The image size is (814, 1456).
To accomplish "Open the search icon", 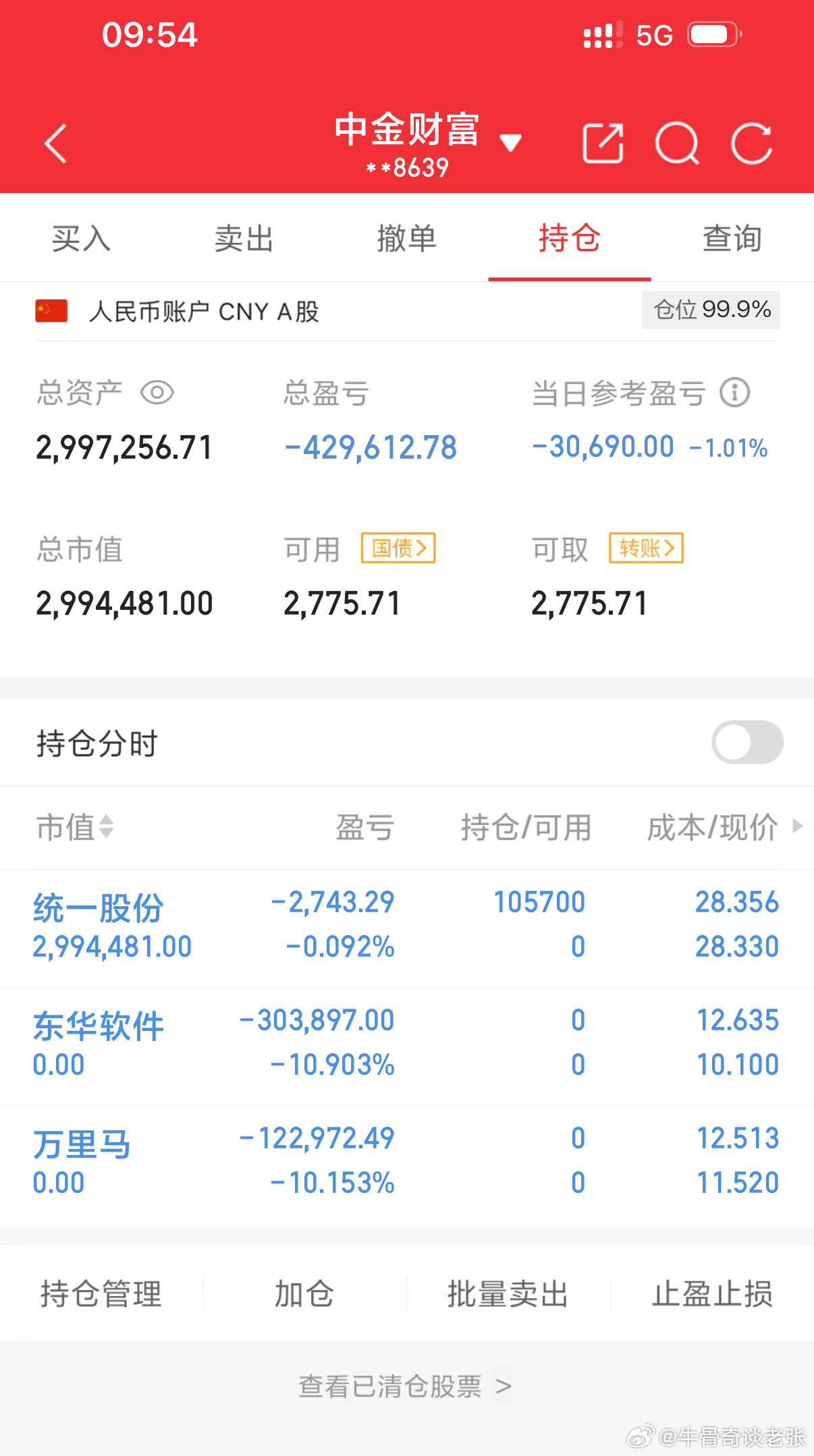I will click(678, 142).
